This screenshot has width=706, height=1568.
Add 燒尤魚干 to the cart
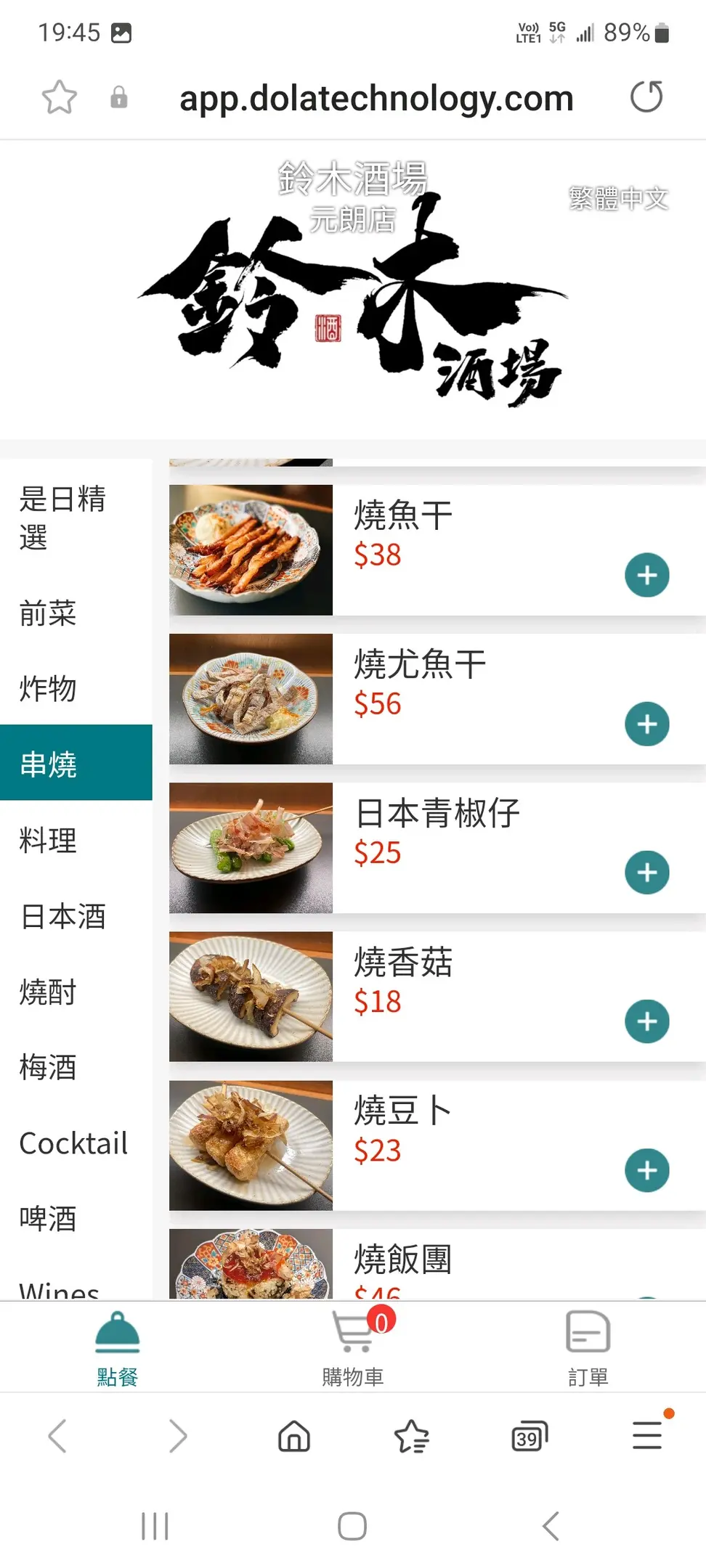(x=646, y=724)
